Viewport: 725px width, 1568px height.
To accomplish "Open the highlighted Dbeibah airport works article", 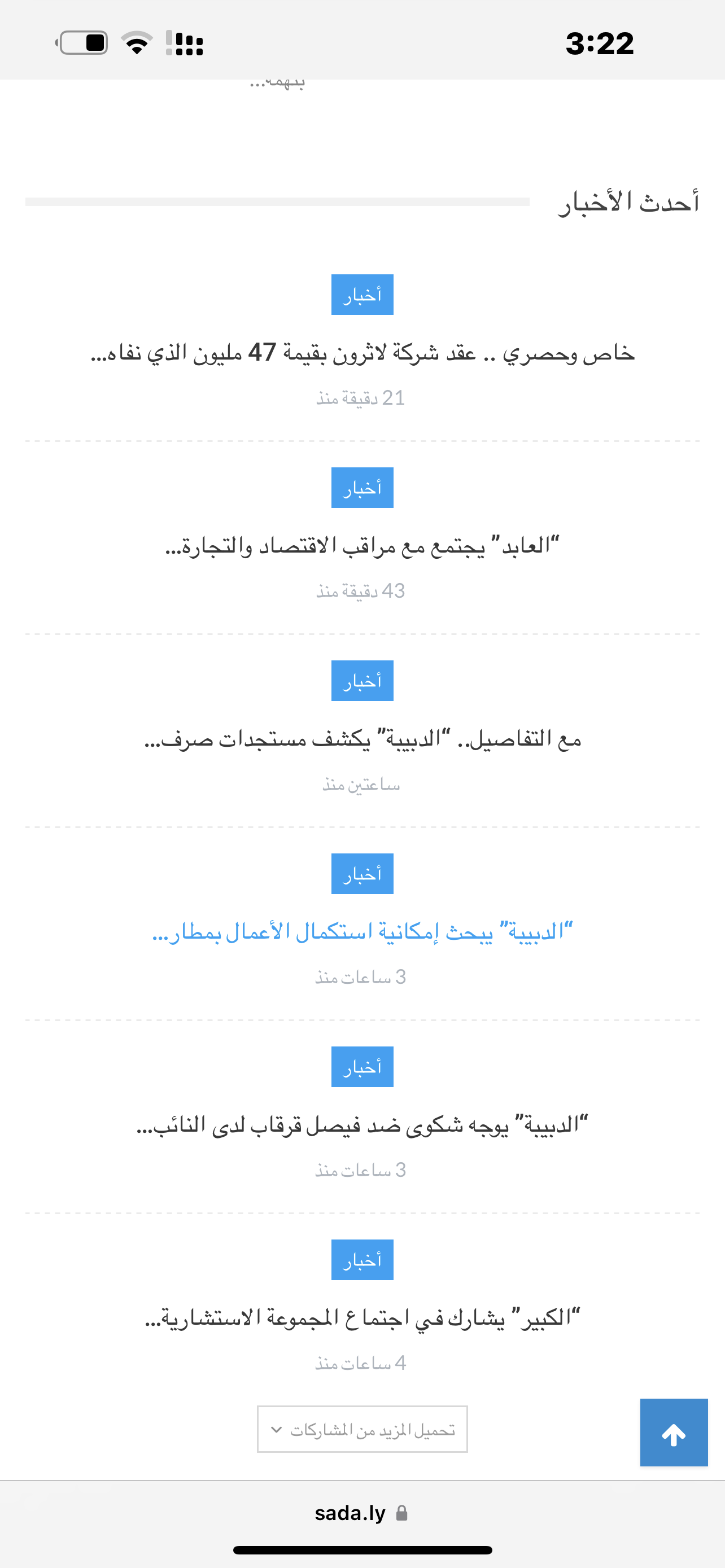I will [363, 931].
